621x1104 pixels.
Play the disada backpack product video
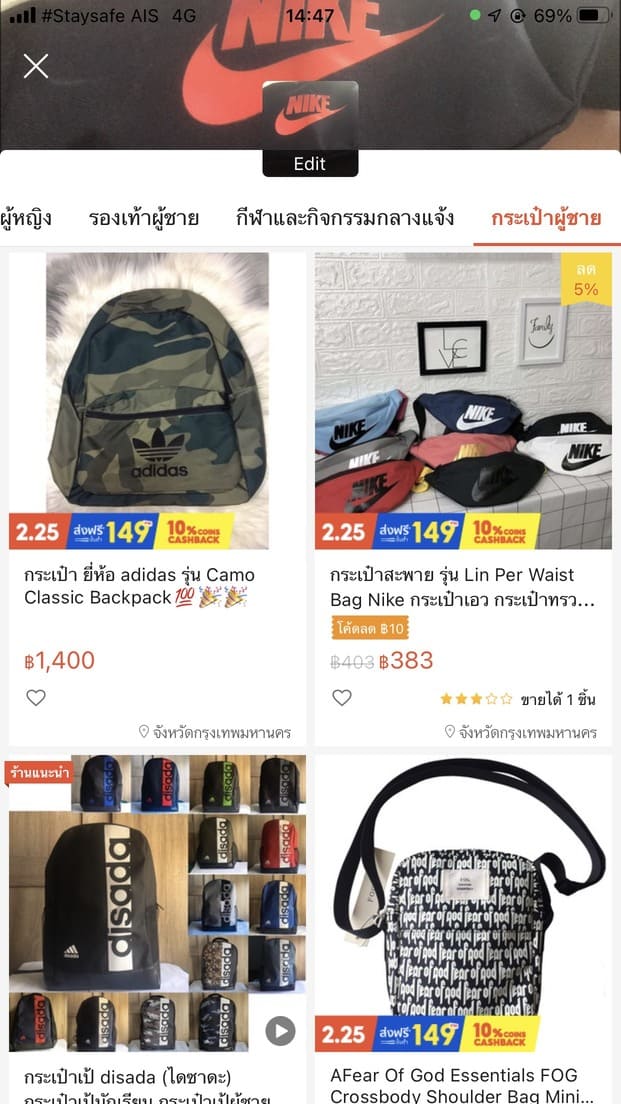pyautogui.click(x=280, y=1030)
